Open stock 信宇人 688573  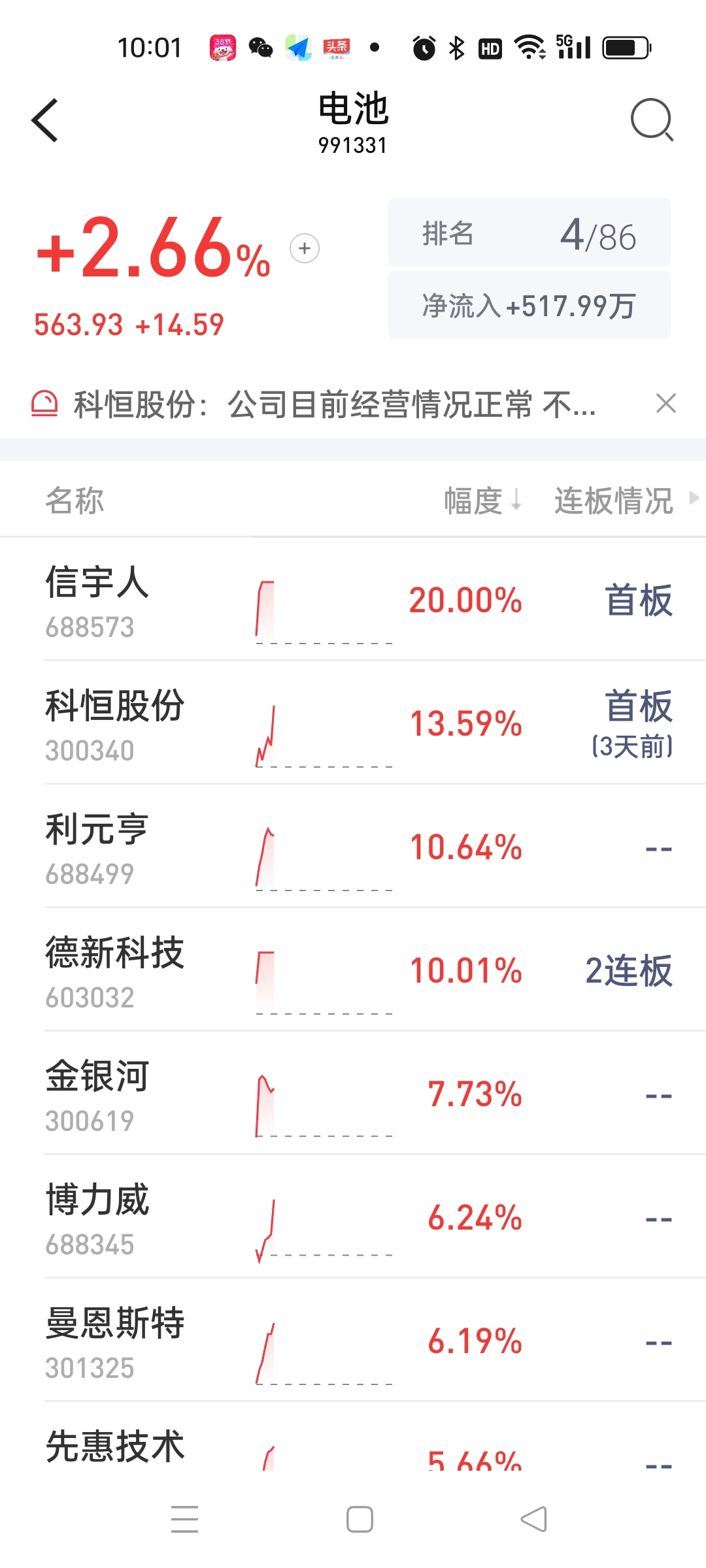click(353, 600)
